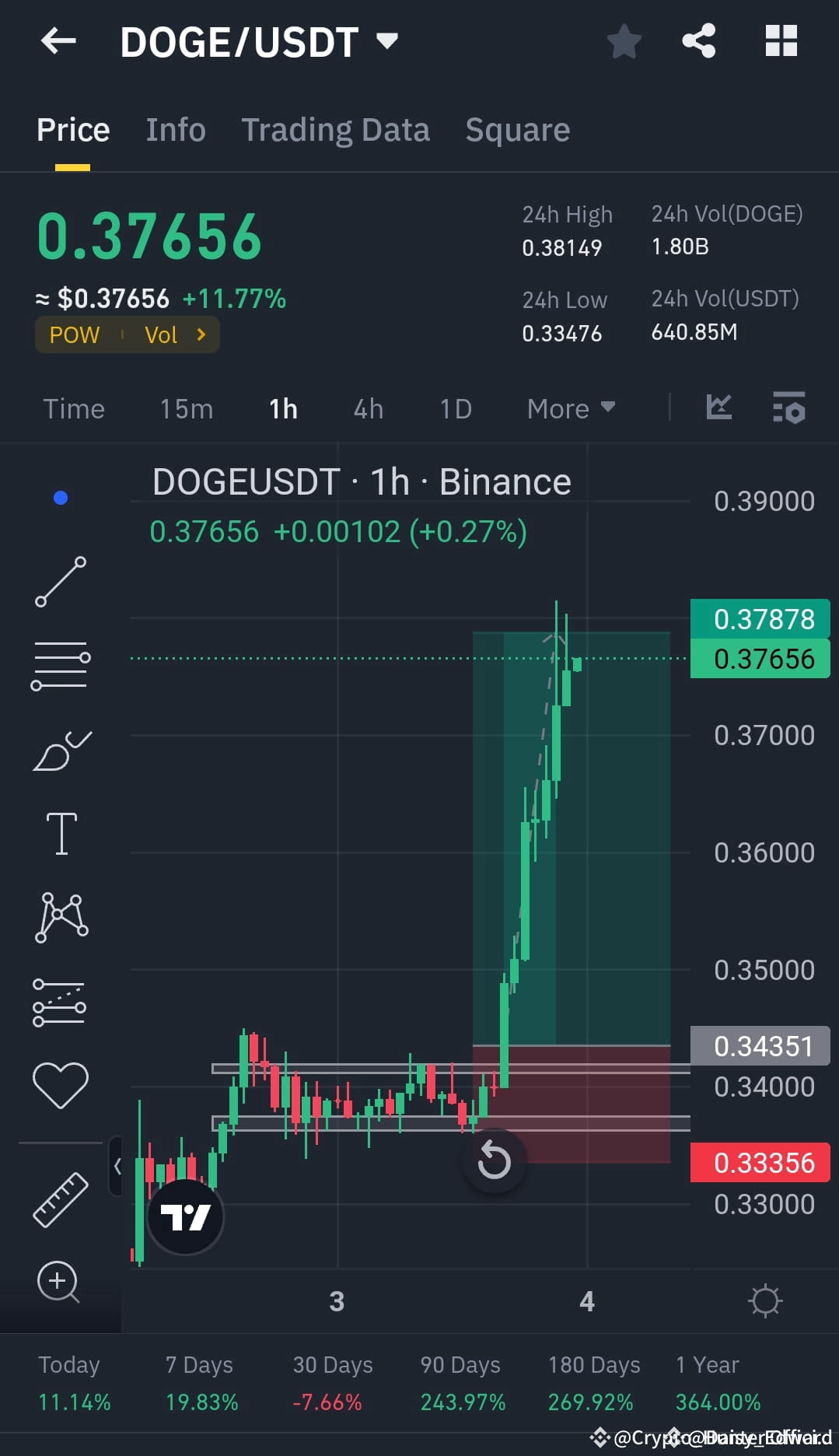Click the undo reset icon on chart
This screenshot has height=1456, width=839.
[494, 1160]
